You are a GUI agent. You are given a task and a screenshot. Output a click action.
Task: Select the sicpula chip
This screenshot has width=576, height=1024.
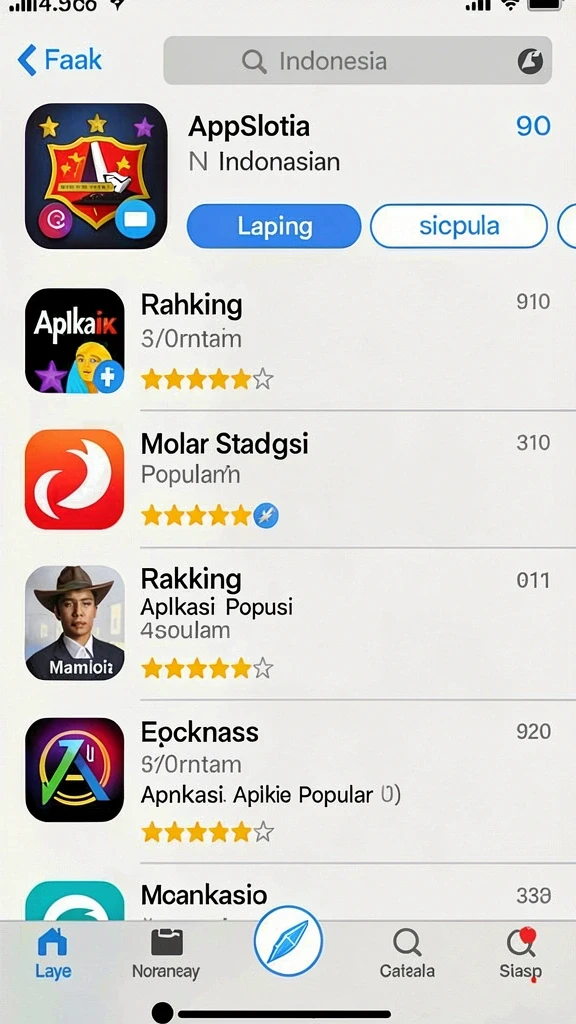[458, 227]
